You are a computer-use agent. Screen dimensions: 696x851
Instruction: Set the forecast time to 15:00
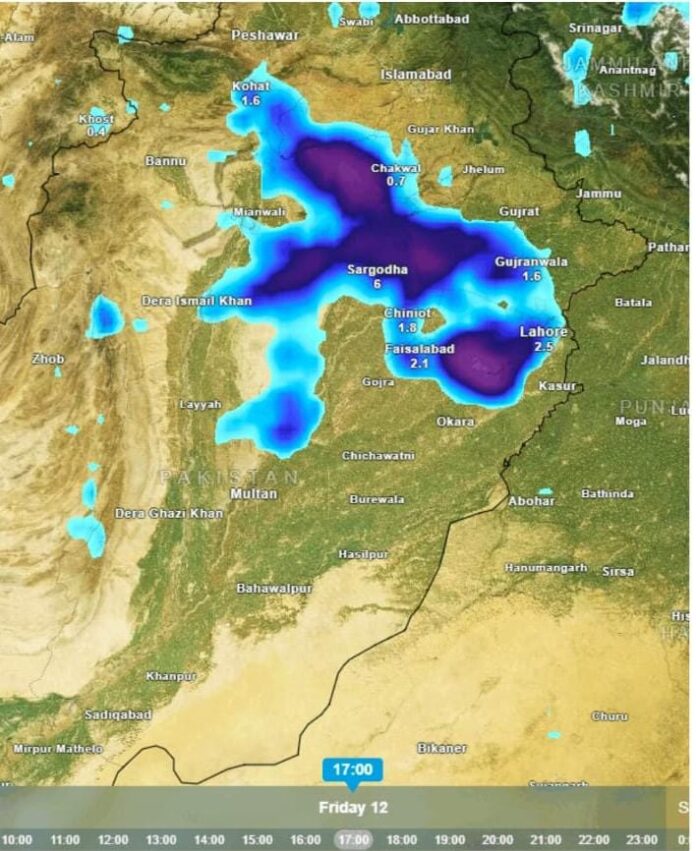point(256,840)
